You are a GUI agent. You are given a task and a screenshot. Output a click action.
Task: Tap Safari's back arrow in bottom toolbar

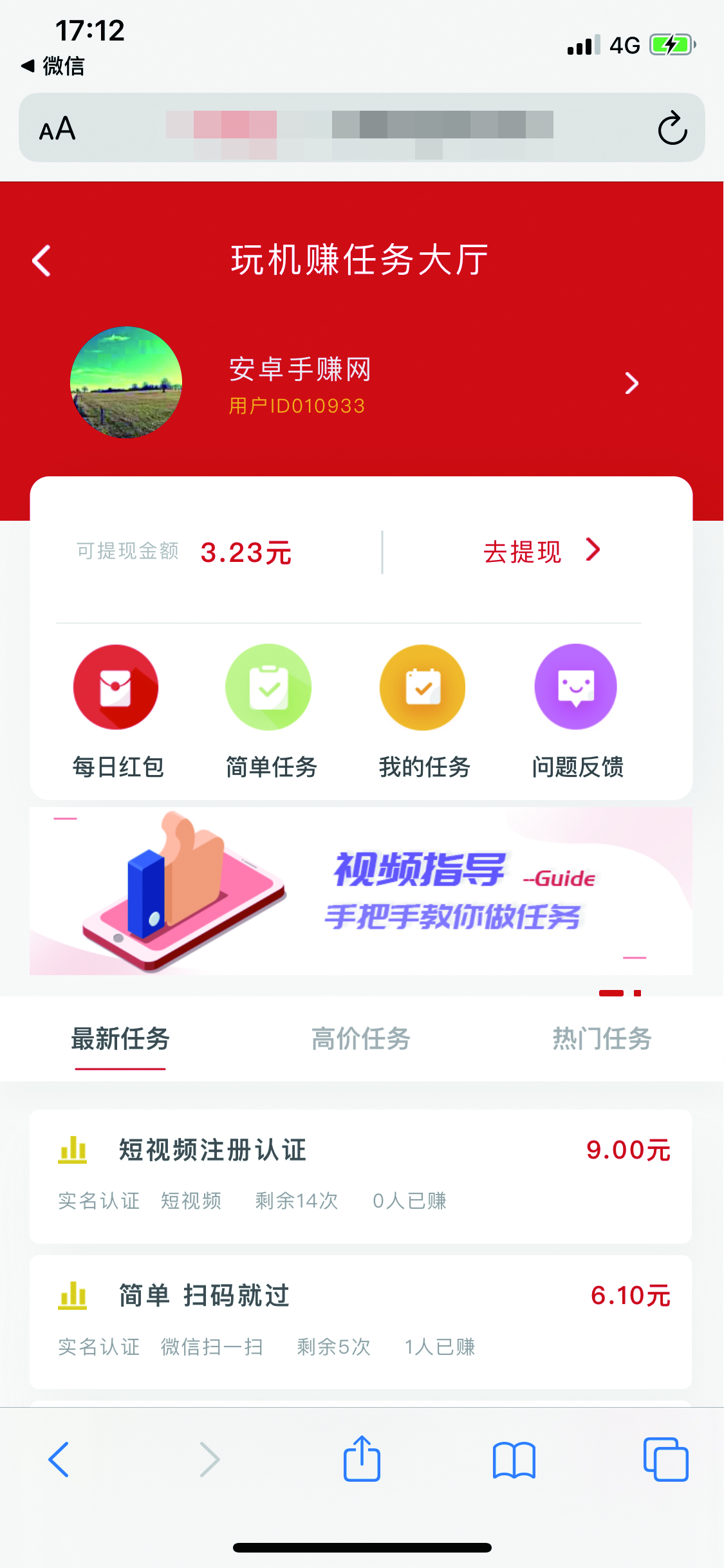(59, 1459)
